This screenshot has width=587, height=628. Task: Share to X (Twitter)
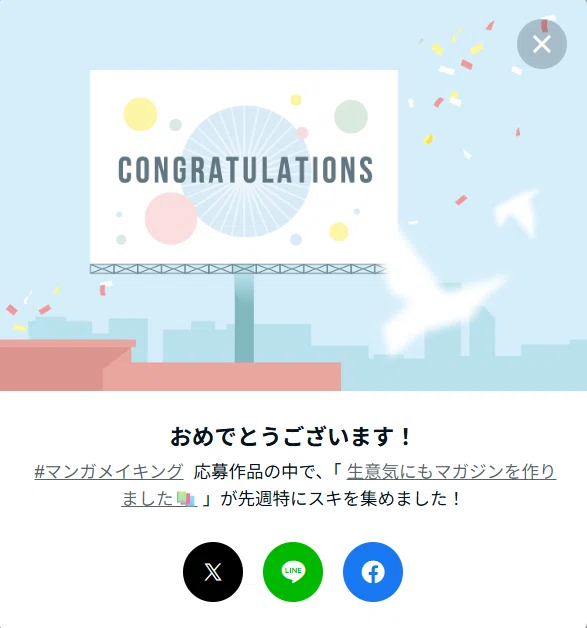point(213,572)
